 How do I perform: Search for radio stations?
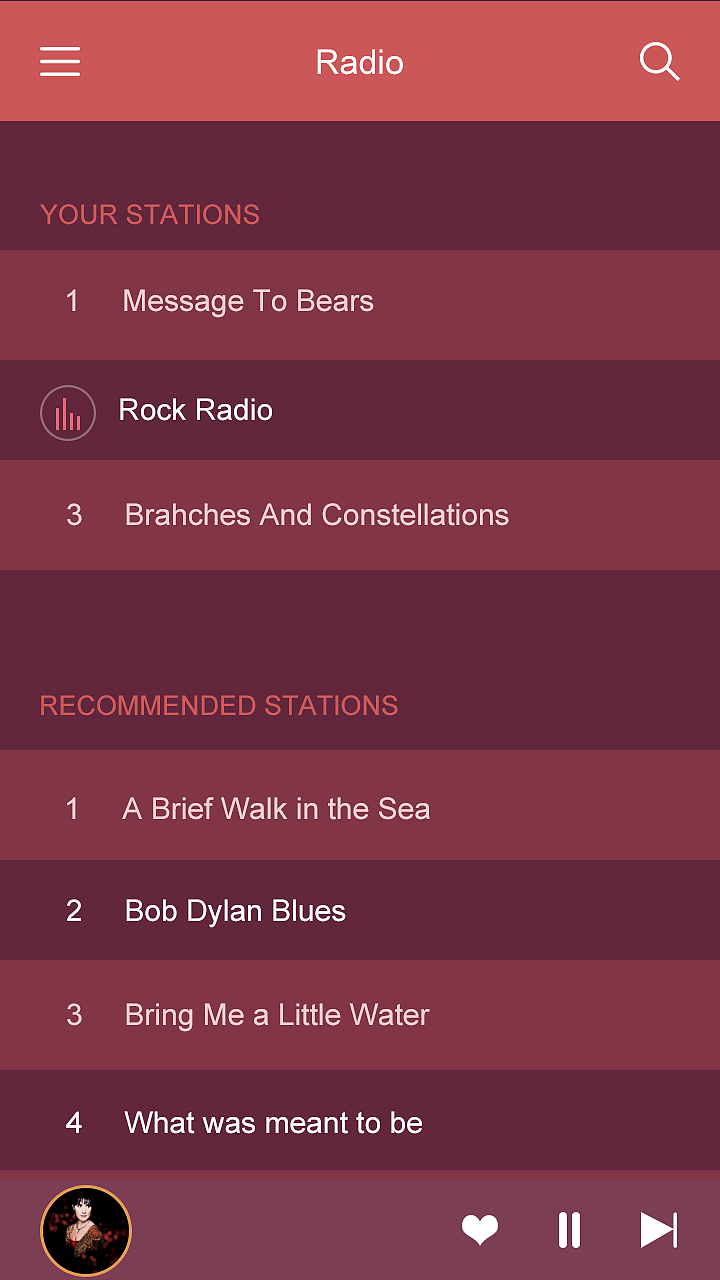pyautogui.click(x=659, y=62)
